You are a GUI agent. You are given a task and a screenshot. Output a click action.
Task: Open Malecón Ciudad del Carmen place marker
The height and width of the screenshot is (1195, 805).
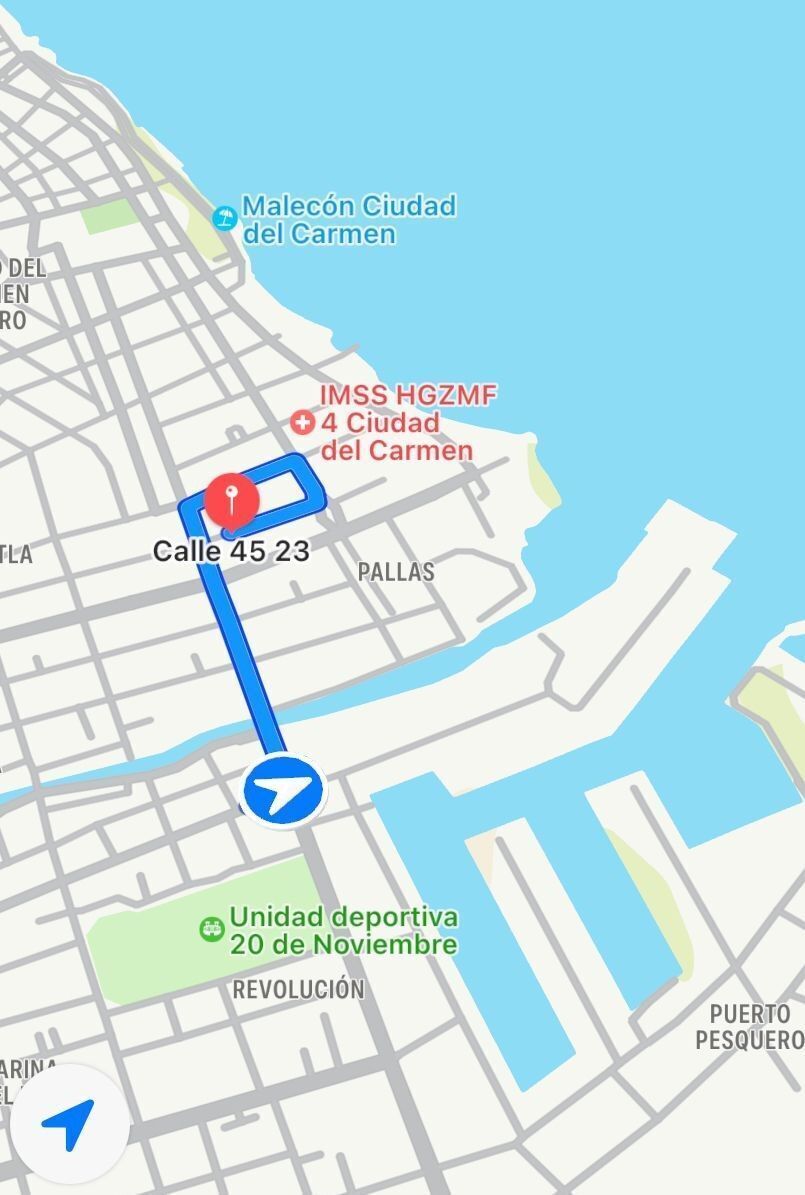coord(225,218)
